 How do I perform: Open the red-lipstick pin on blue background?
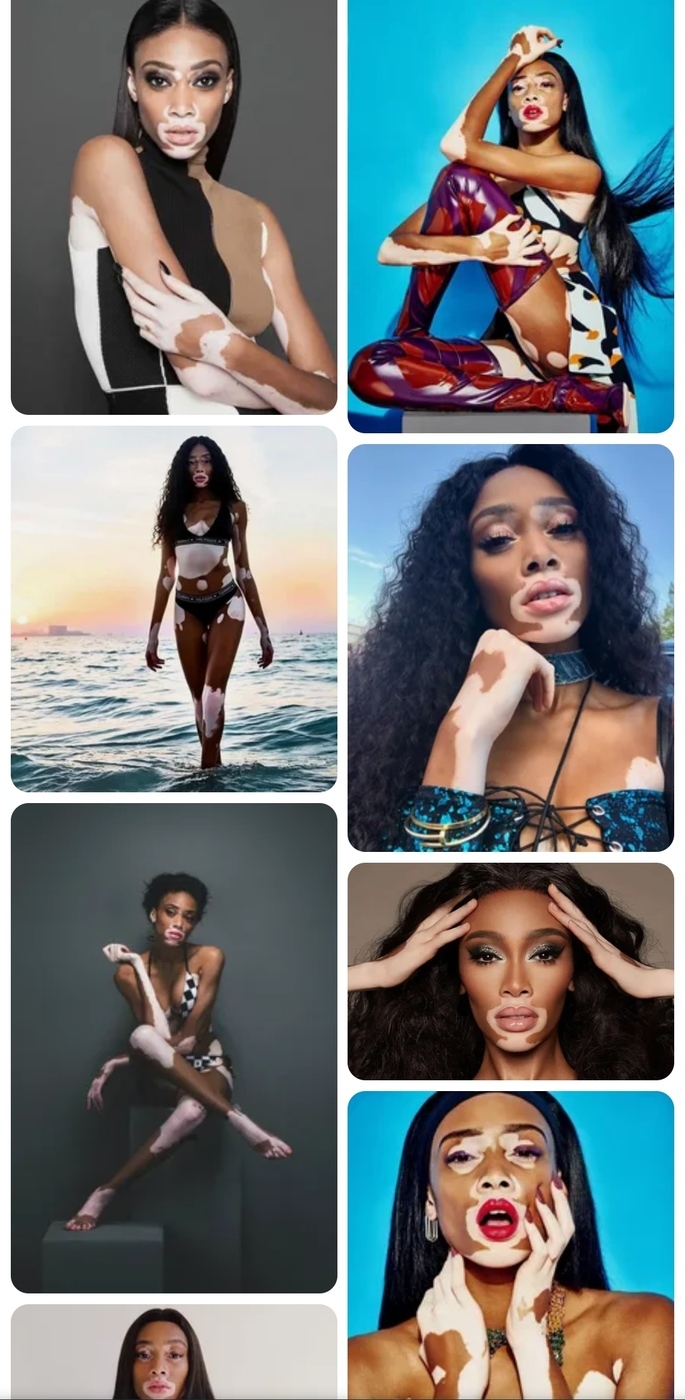(511, 1245)
